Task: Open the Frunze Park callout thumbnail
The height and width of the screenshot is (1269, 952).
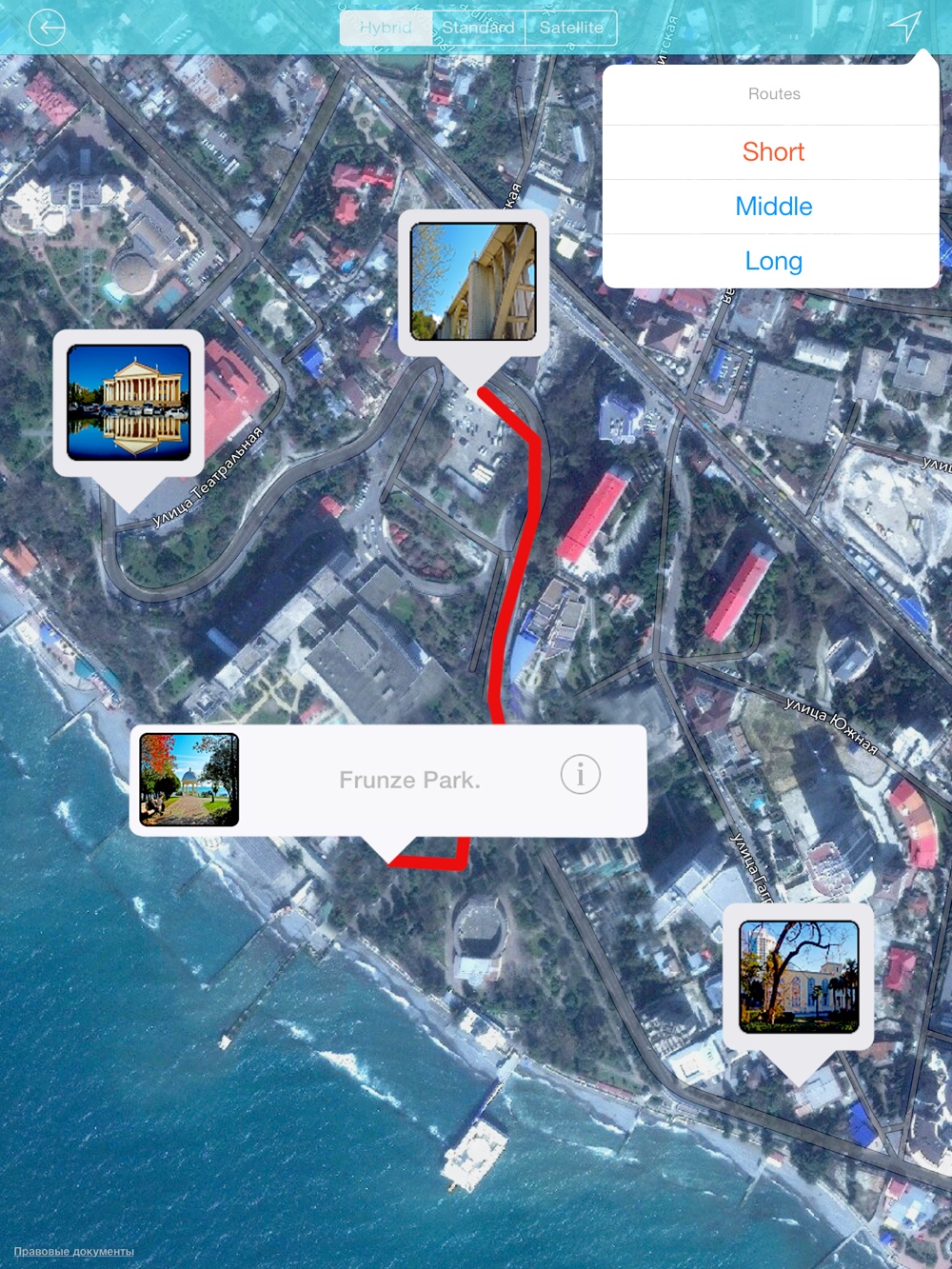Action: pos(188,780)
